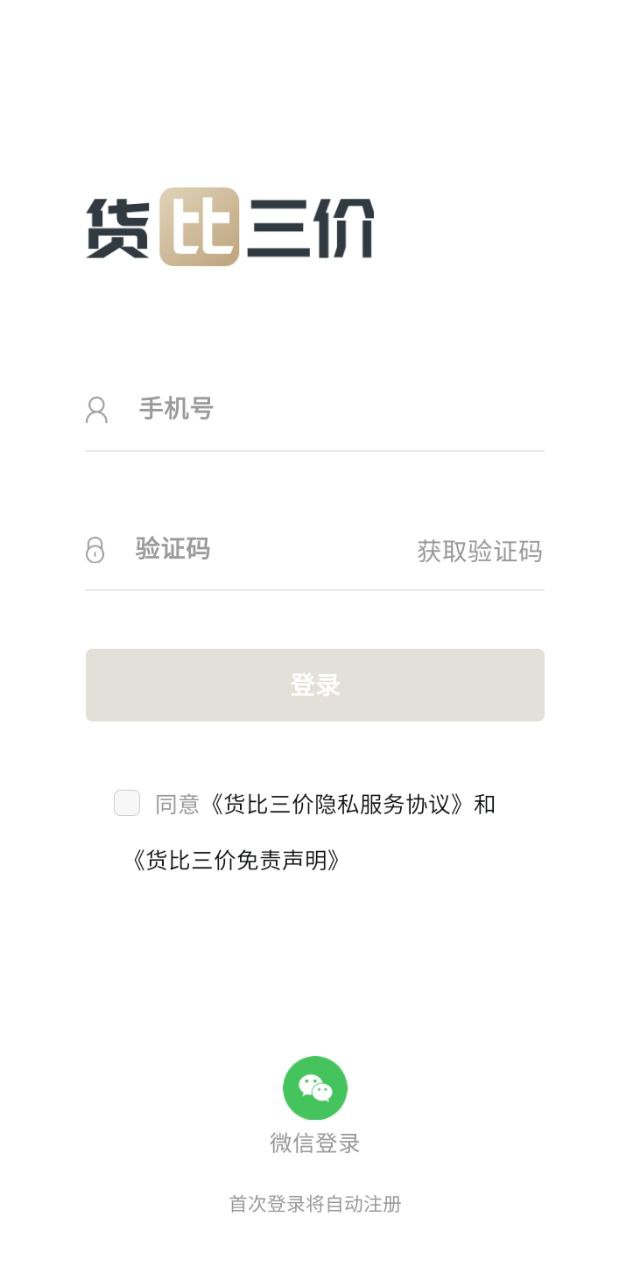Open《货比三价隐私服务协议》link
The image size is (630, 1280).
(336, 804)
